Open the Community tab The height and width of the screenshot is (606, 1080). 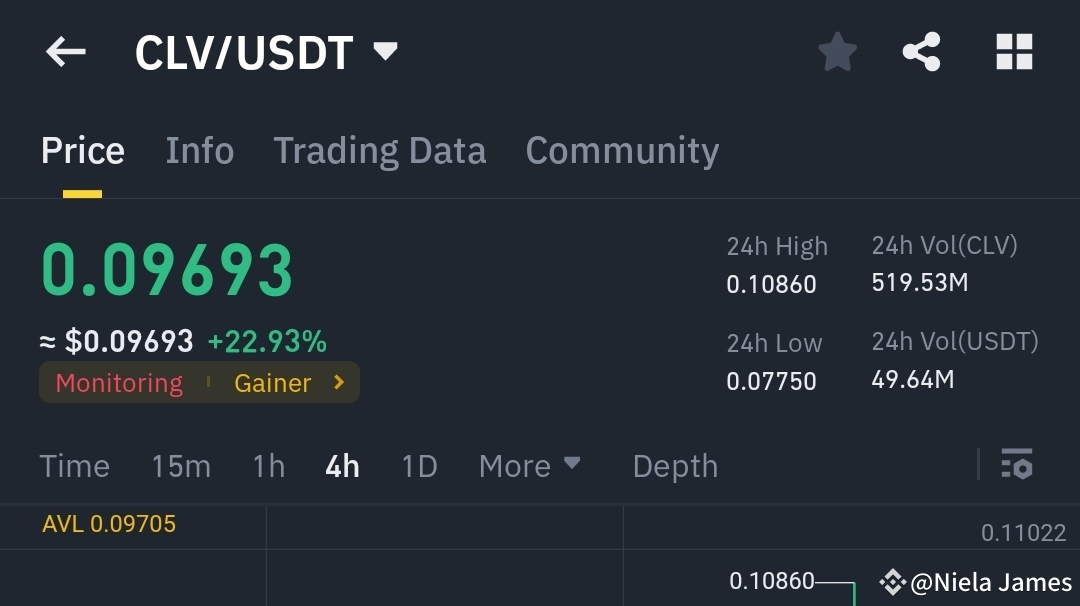click(x=621, y=151)
